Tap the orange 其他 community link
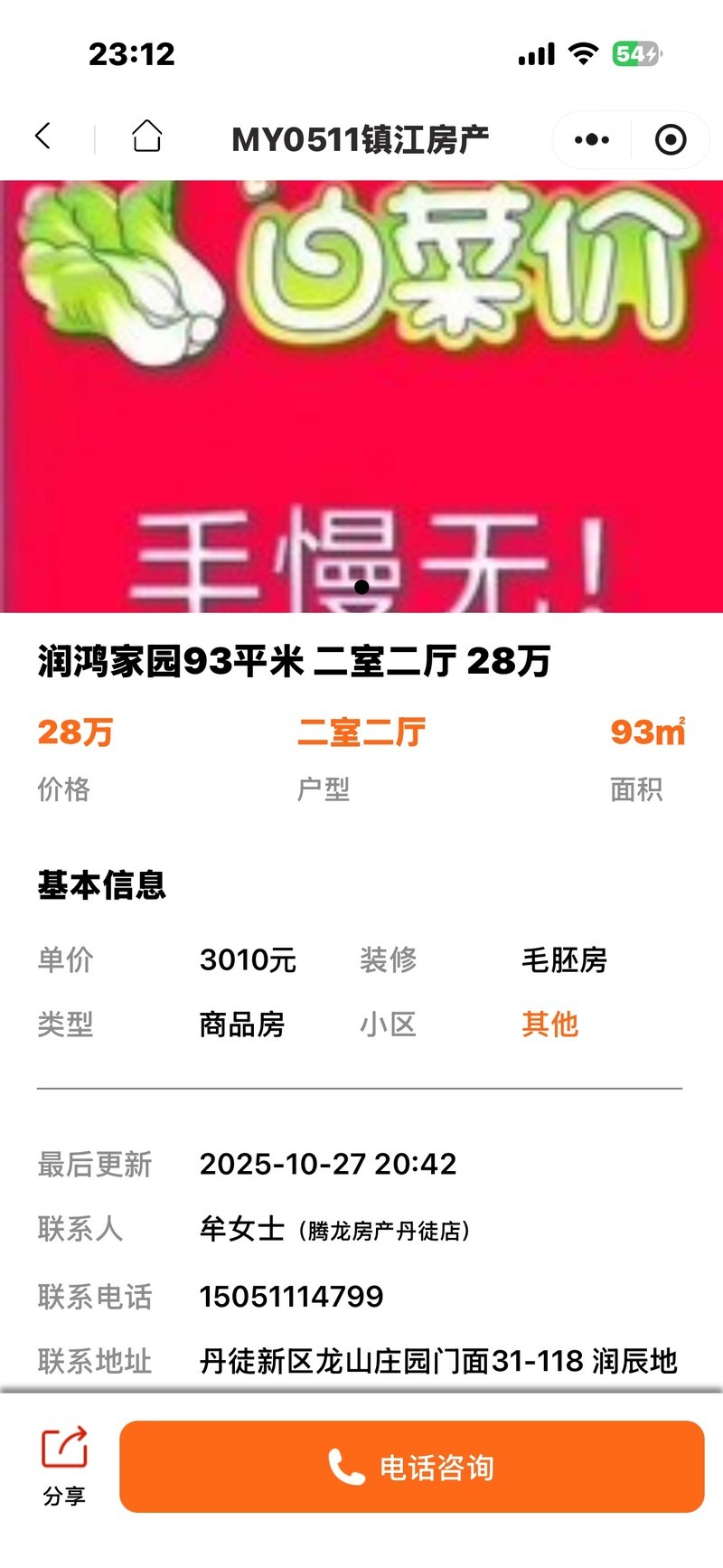This screenshot has width=723, height=1568. tap(549, 1025)
